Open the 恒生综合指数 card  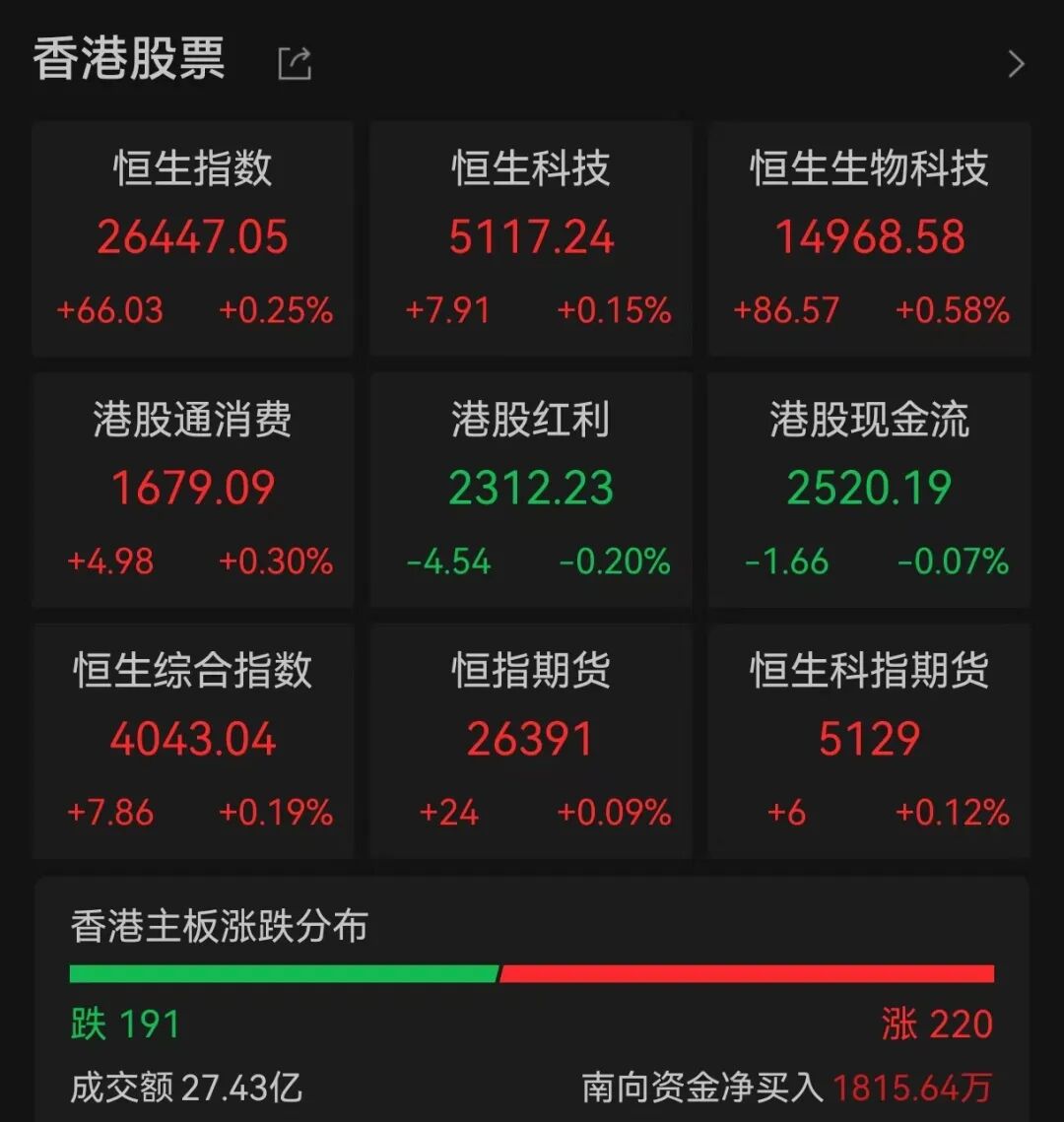click(193, 741)
